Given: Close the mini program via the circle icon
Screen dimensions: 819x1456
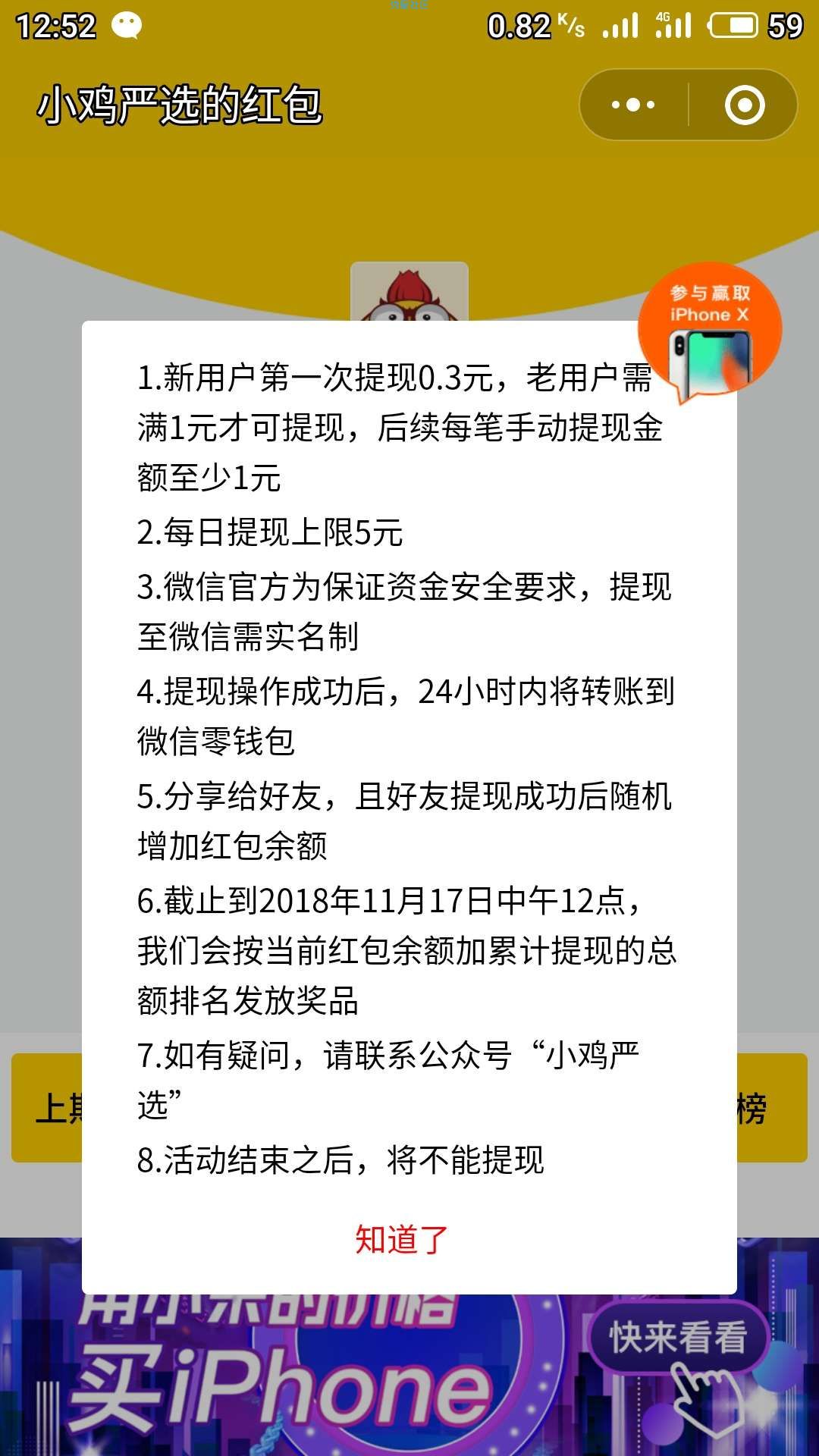Looking at the screenshot, I should coord(744,105).
